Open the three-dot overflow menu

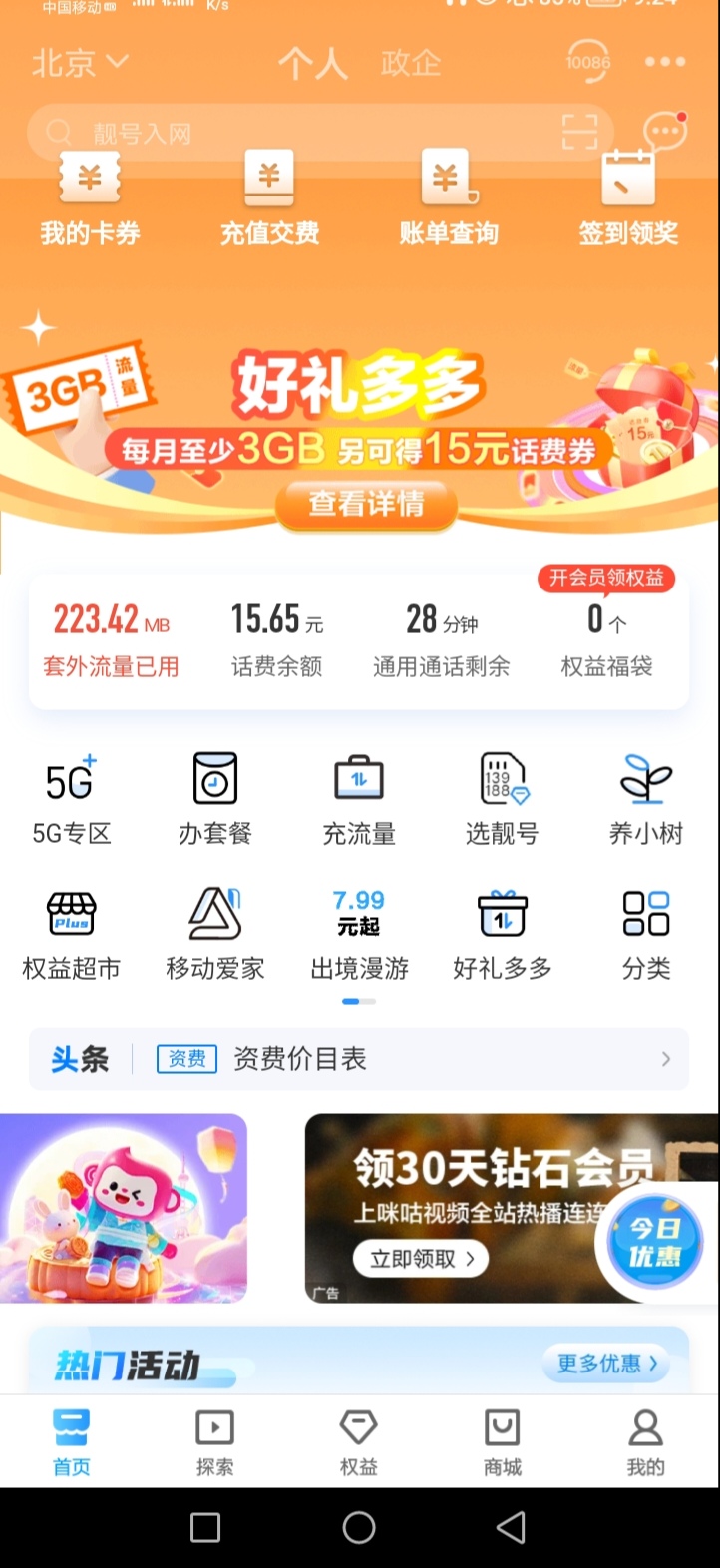point(664,62)
